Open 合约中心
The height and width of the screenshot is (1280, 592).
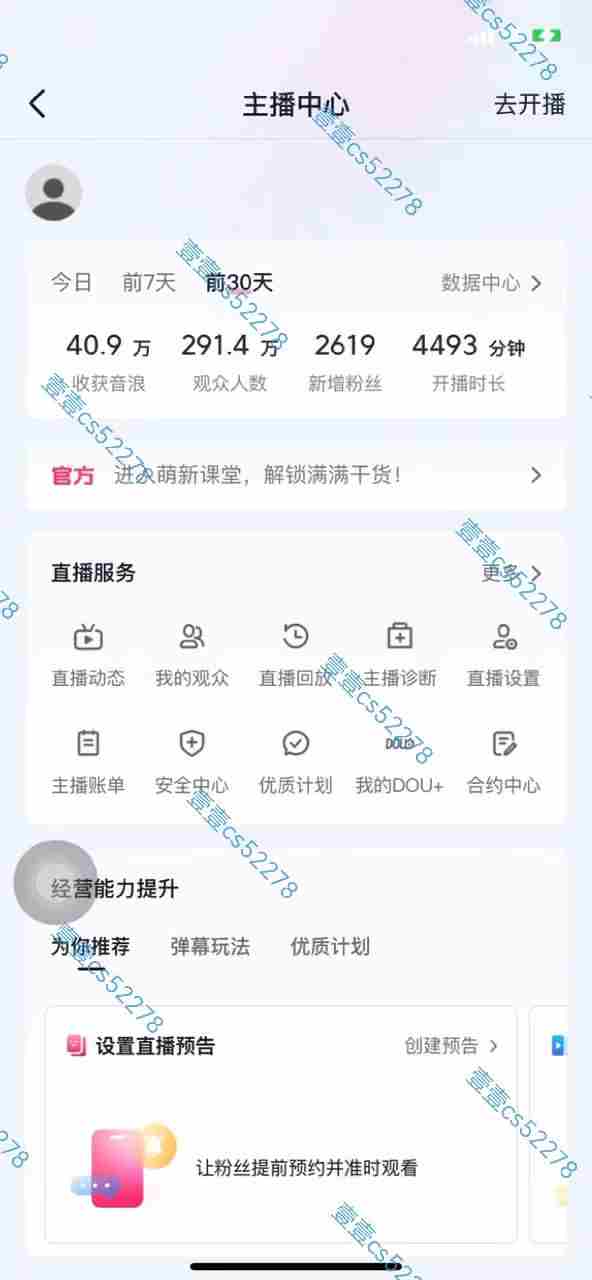click(504, 762)
